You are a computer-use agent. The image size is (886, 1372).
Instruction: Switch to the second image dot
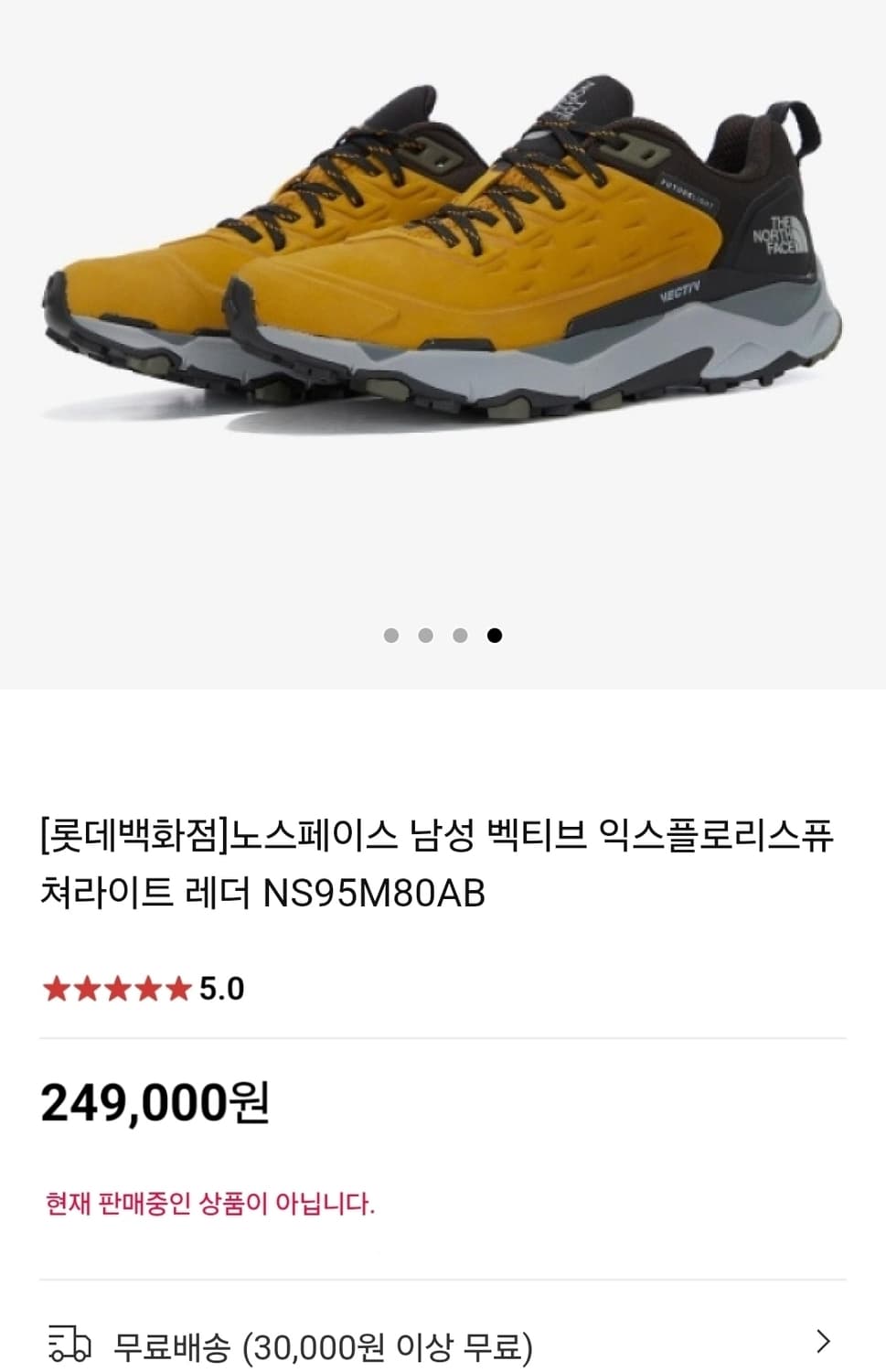tap(425, 634)
